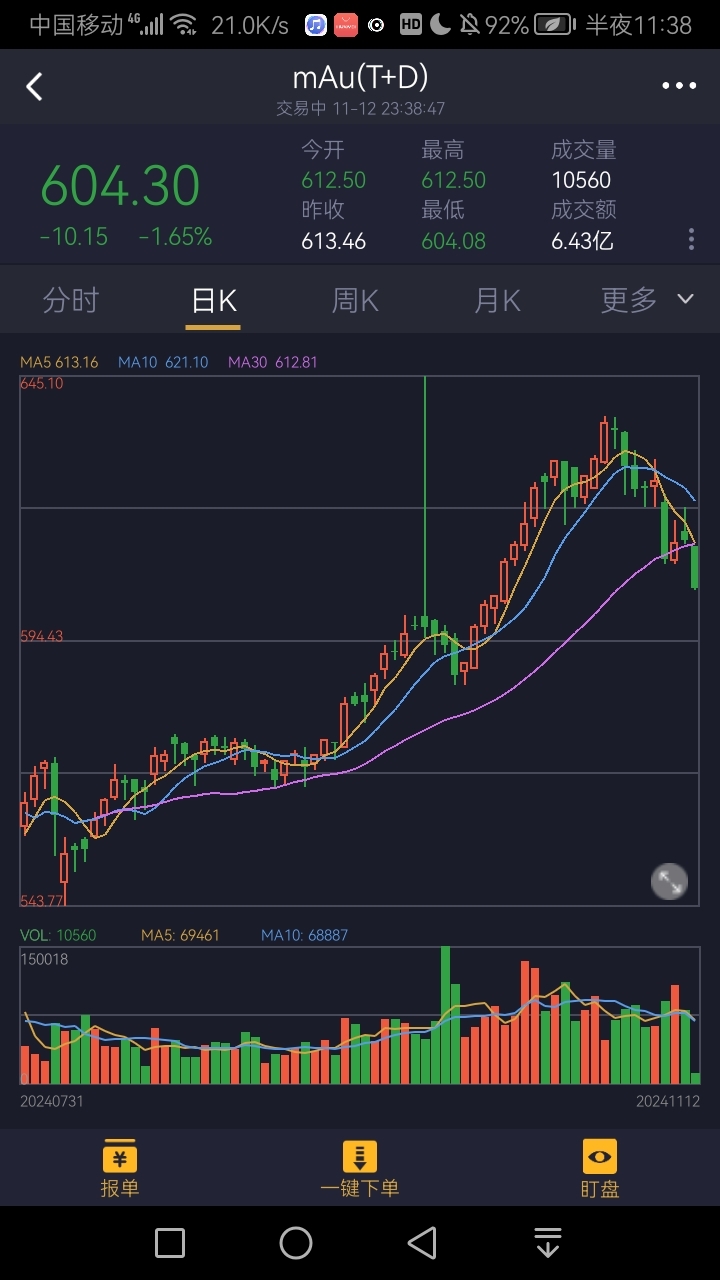Screen dimensions: 720x1280
Task: Select the 日K tab
Action: coord(214,300)
